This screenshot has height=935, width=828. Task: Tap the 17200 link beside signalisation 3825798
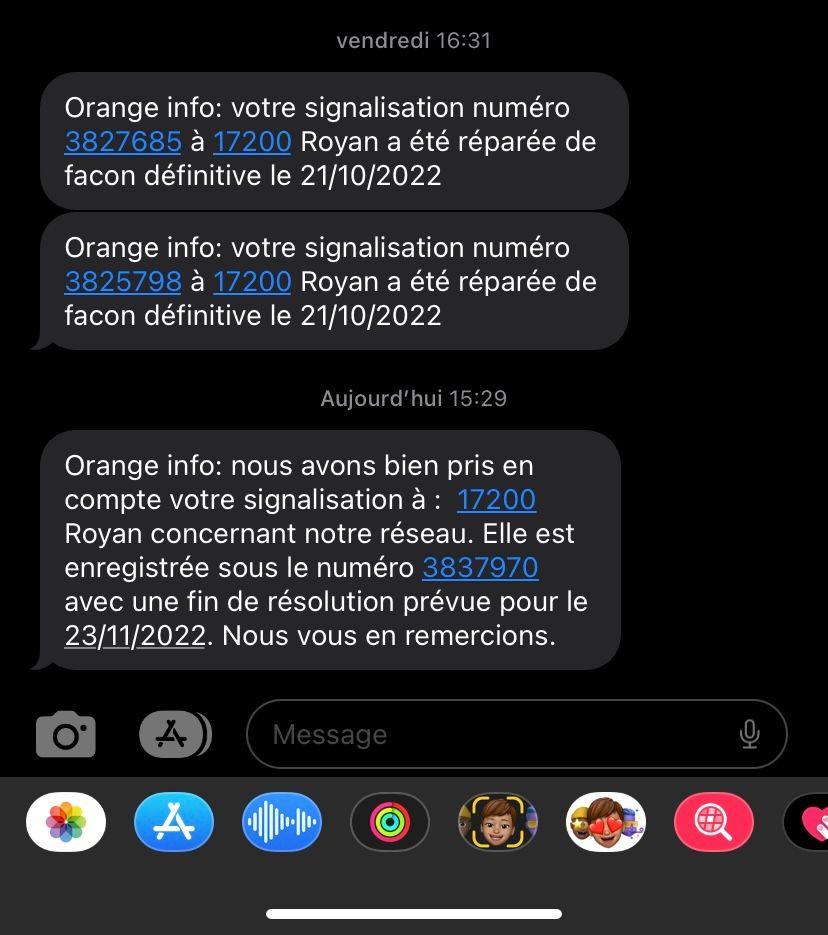click(x=252, y=282)
